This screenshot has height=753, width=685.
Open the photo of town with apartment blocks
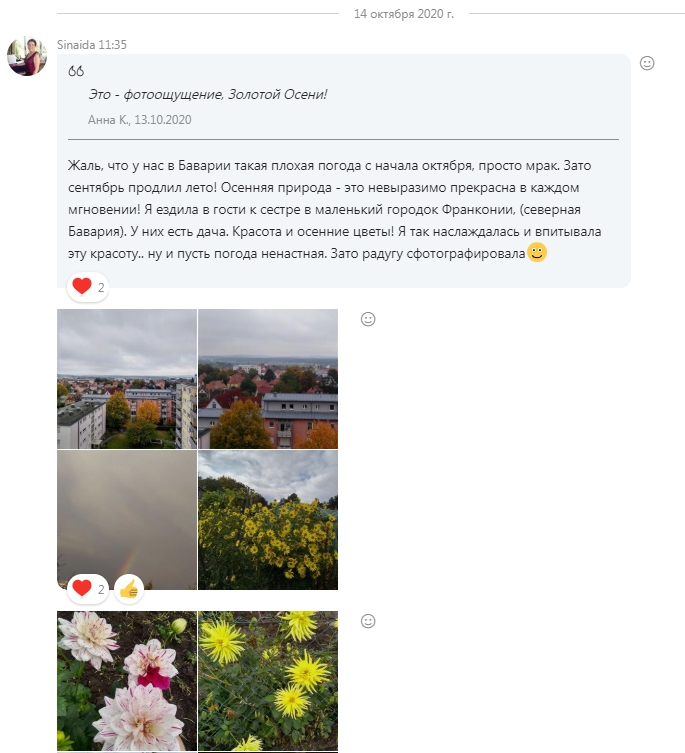click(x=127, y=379)
